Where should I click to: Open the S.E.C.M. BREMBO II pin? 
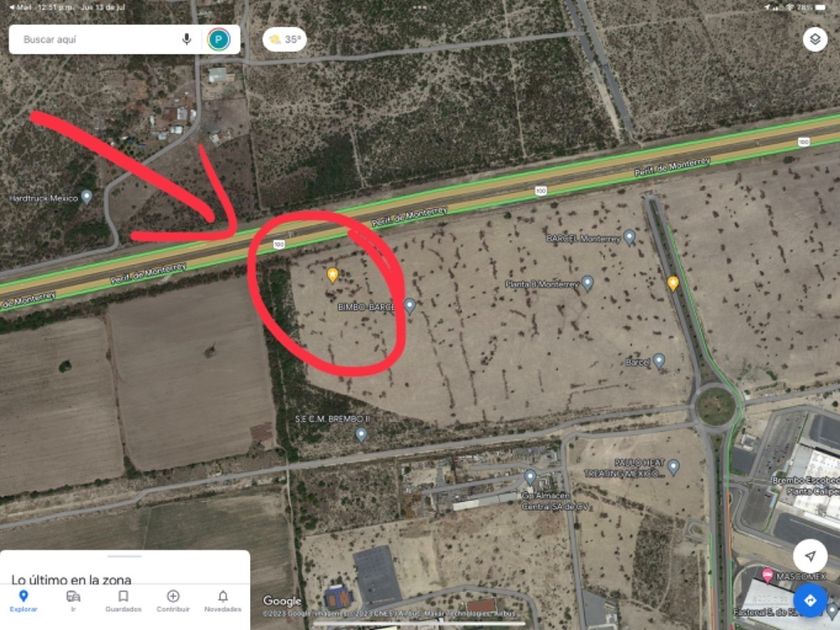click(361, 434)
